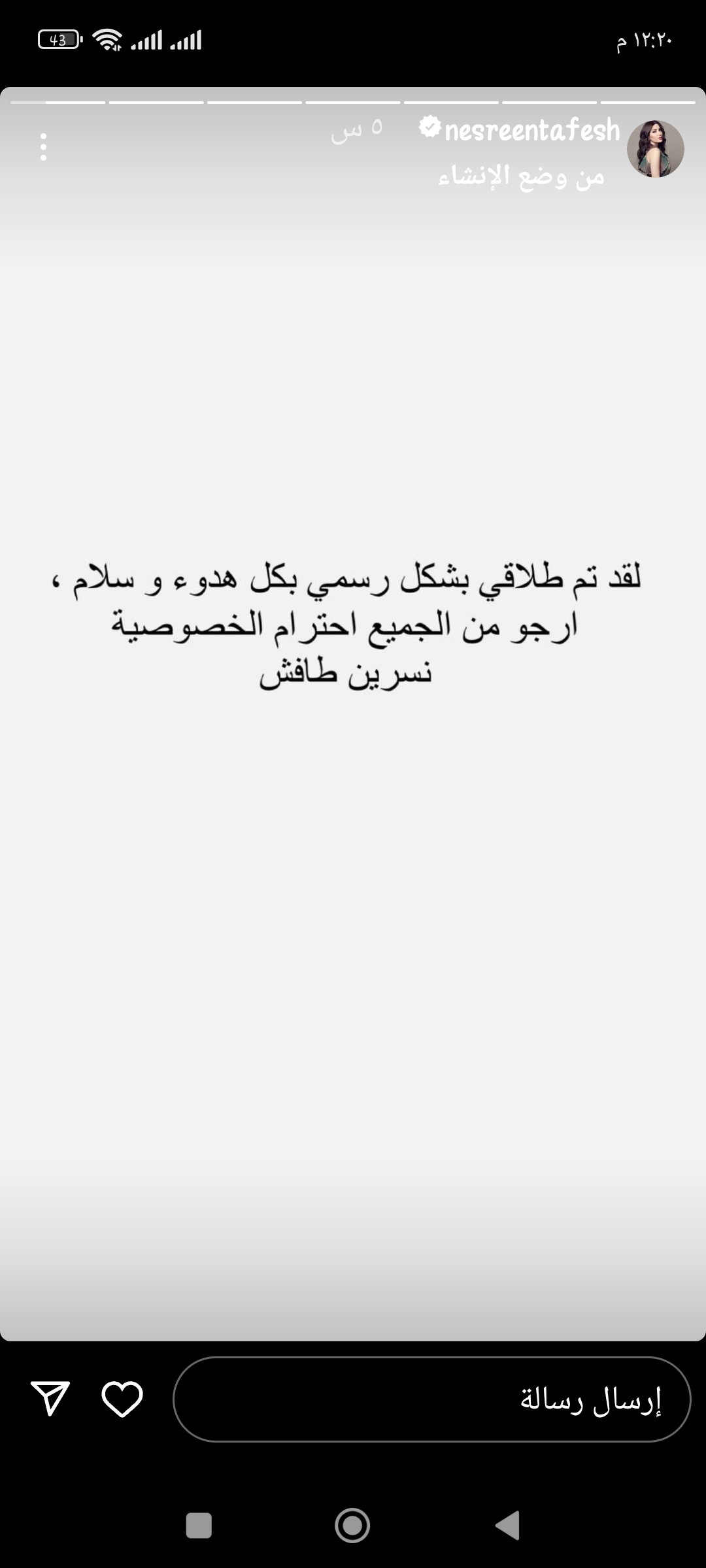This screenshot has width=706, height=1568.
Task: Like this story with the heart icon
Action: 122,1399
